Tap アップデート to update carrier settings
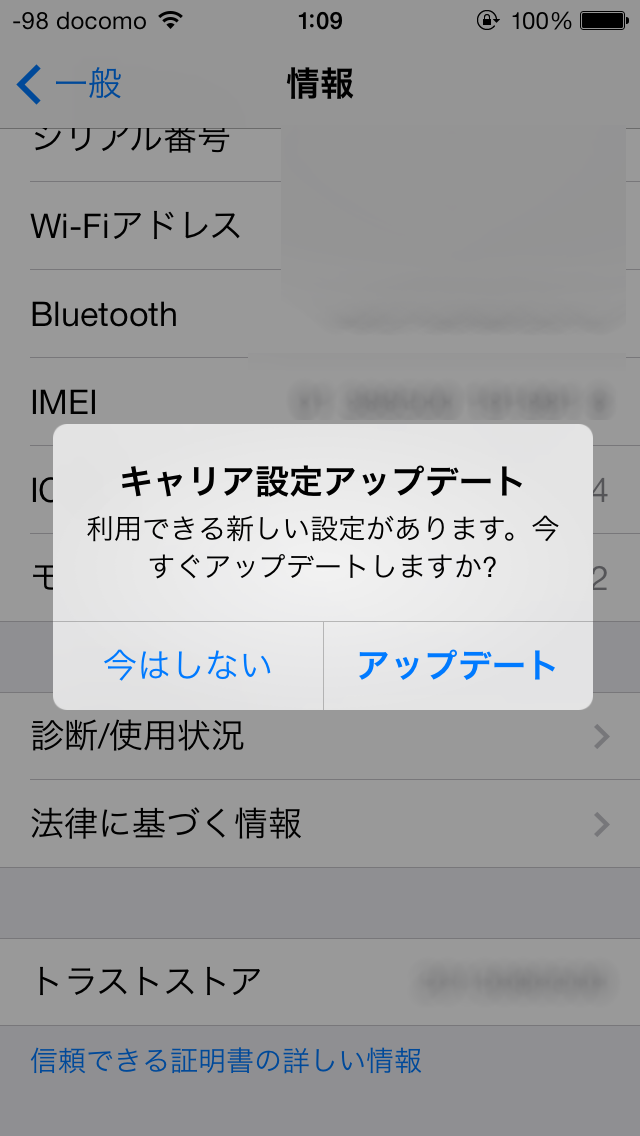Screen dimensions: 640x1136 click(457, 665)
